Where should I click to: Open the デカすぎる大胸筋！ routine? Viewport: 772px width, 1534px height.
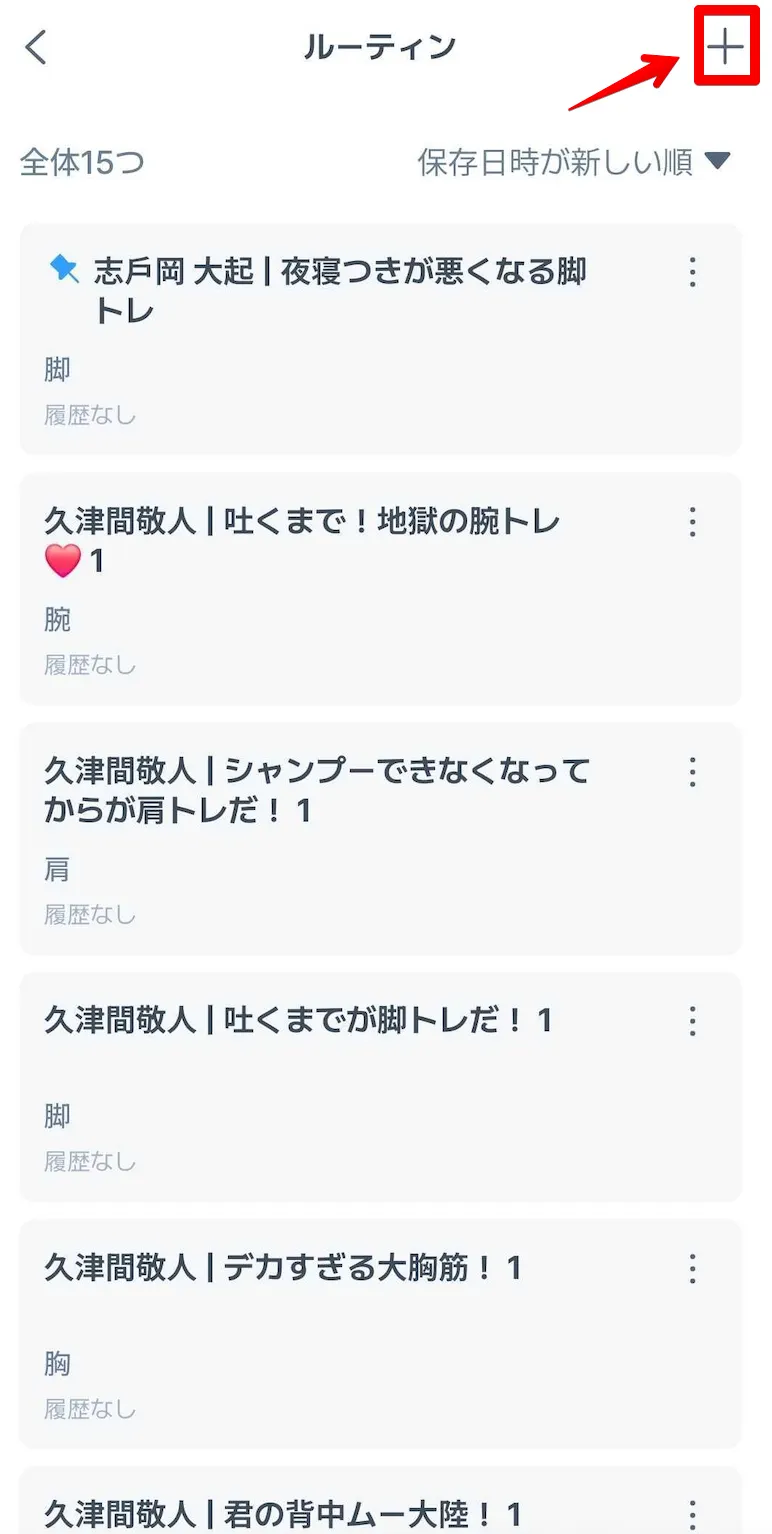(x=282, y=1269)
